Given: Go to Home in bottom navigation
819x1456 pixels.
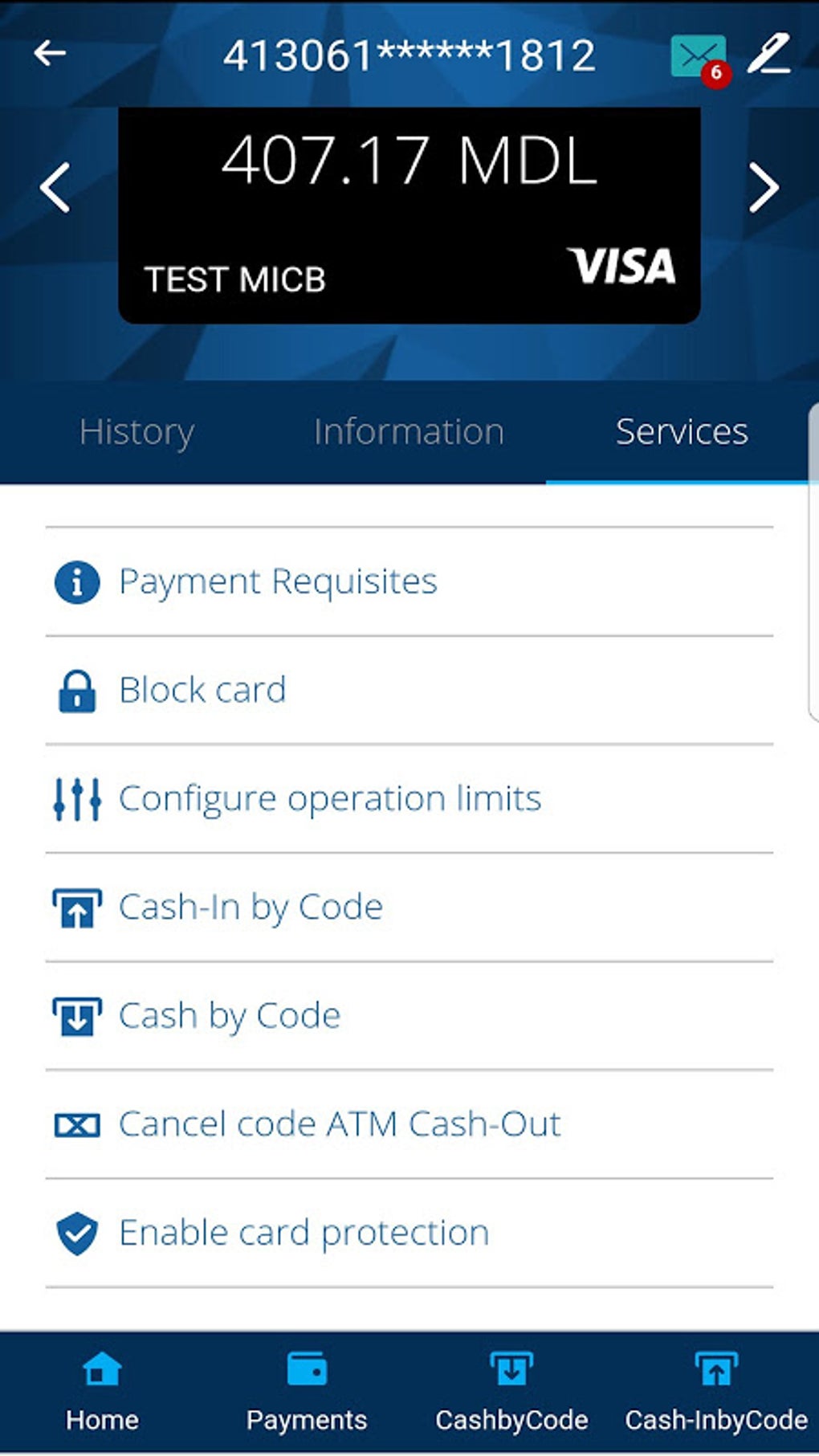Looking at the screenshot, I should pos(102,1391).
